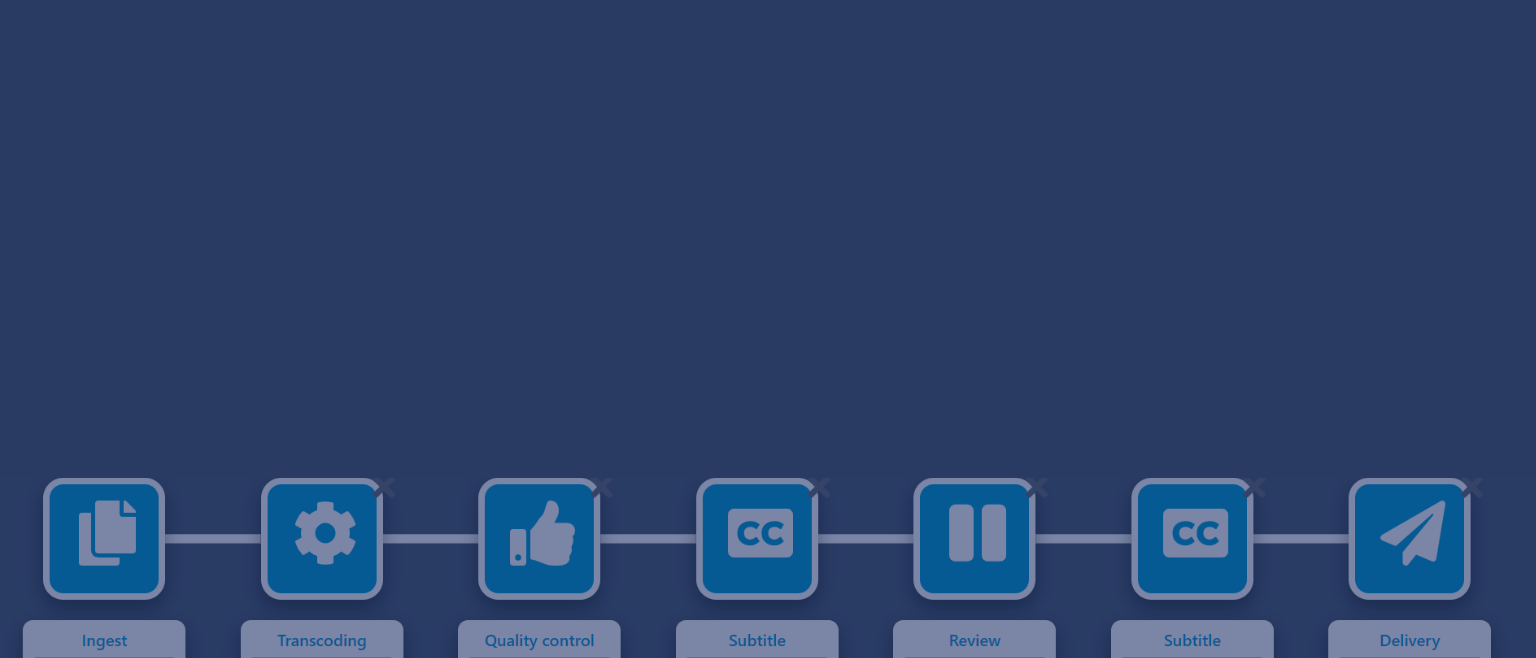Open the Transcoding gear node
Image resolution: width=1536 pixels, height=658 pixels.
click(322, 539)
